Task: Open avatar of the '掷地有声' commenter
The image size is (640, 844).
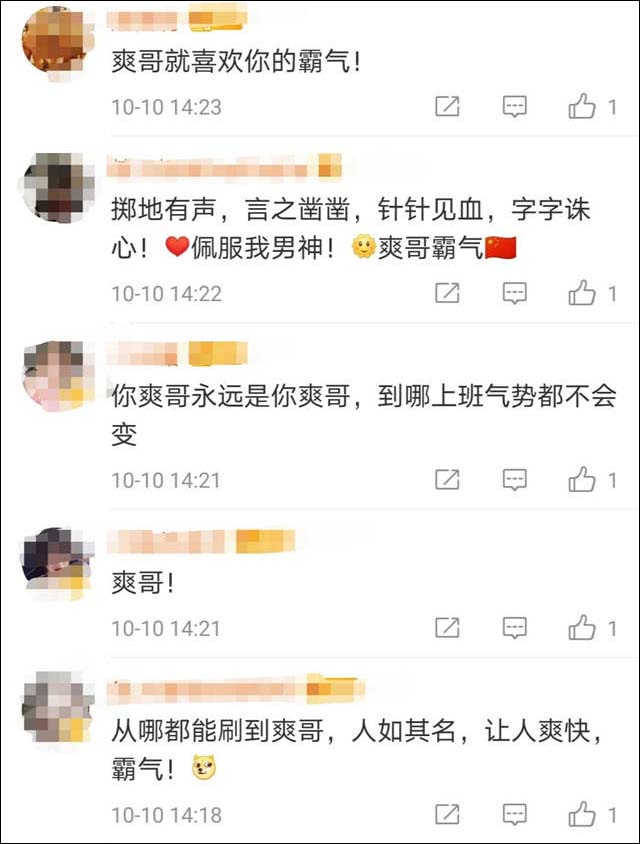Action: 58,188
